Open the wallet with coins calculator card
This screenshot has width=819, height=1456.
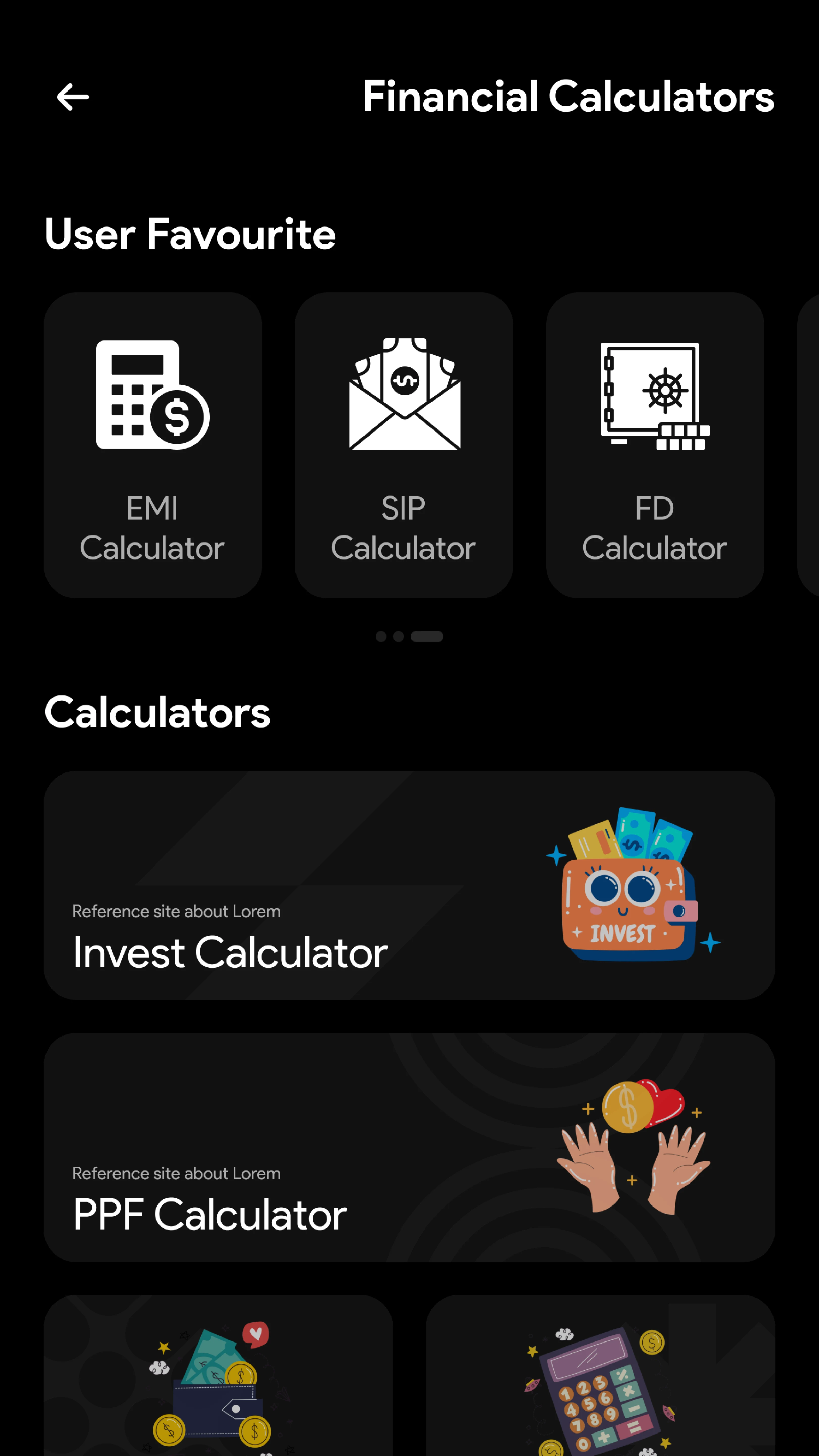coord(218,1379)
